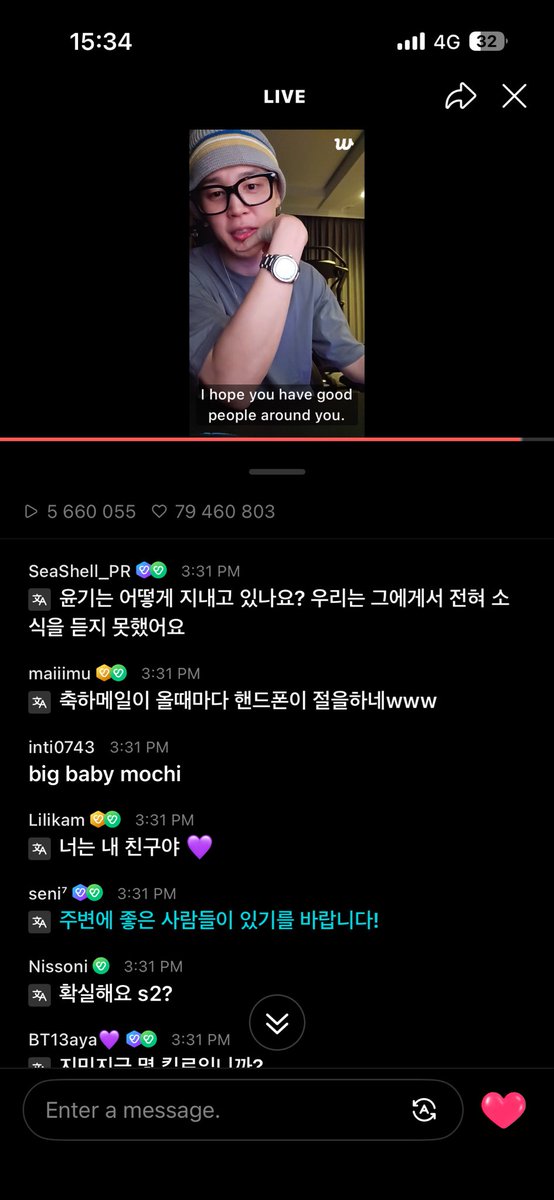This screenshot has width=554, height=1200.
Task: Send a heart to the live
Action: click(503, 1110)
